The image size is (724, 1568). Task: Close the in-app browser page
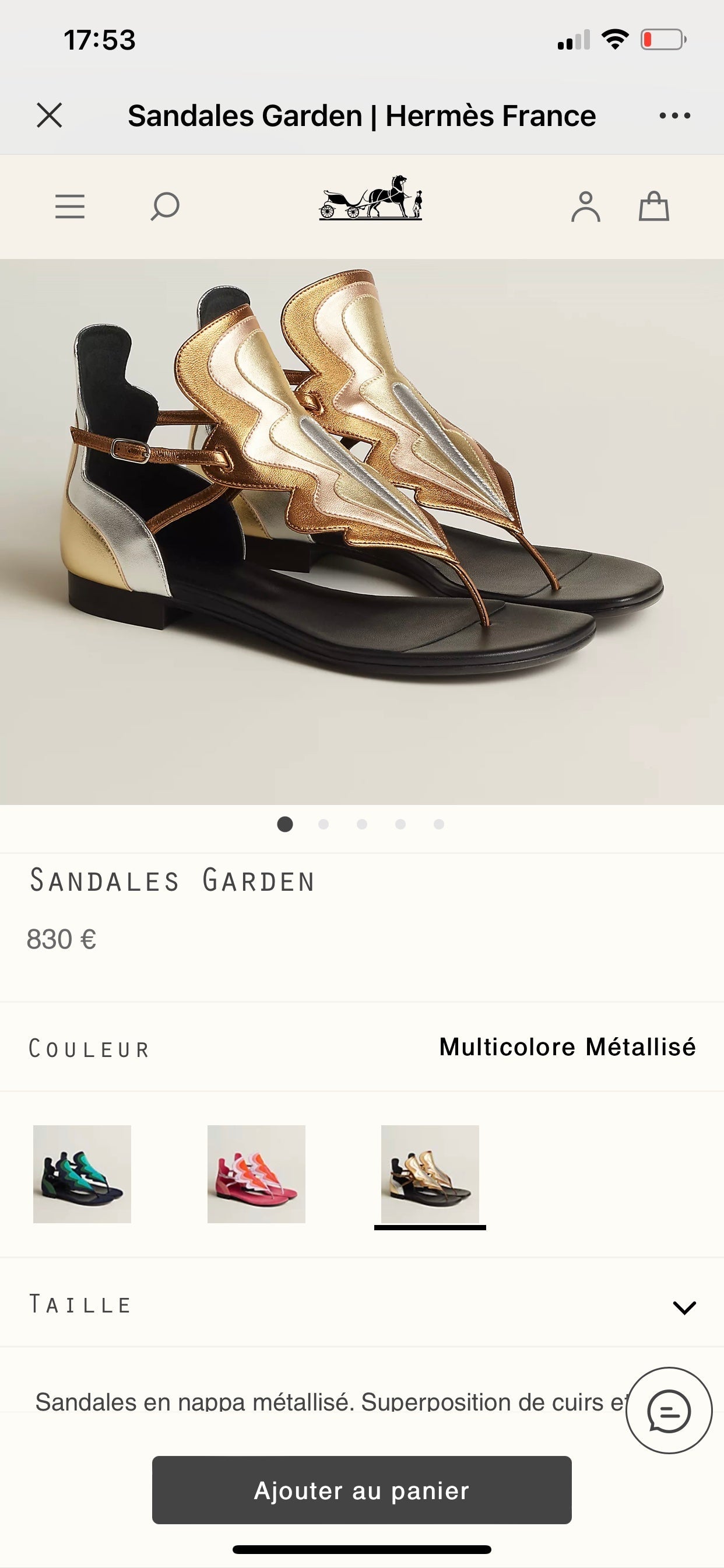[x=50, y=115]
